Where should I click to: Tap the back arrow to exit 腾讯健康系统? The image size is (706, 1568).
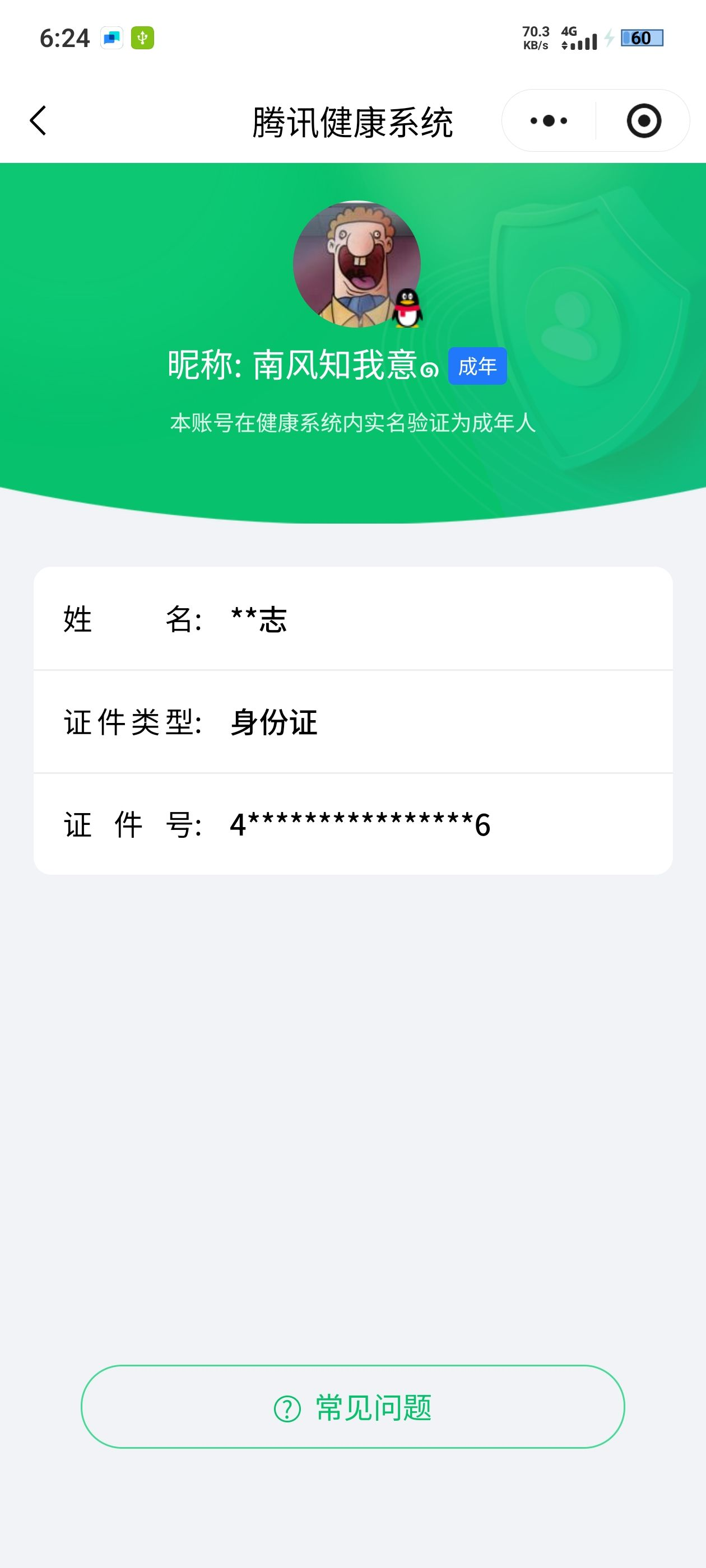[38, 120]
